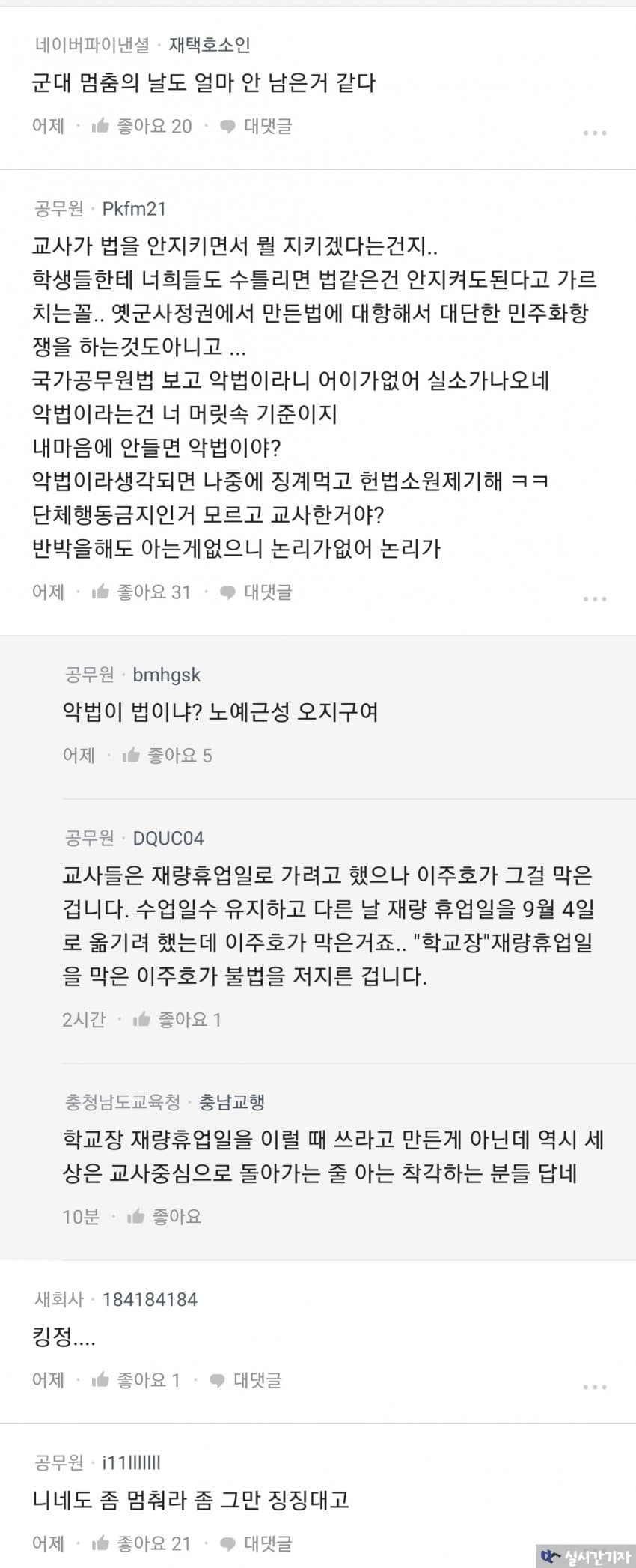Like the reply by 충남교행
636x1568 pixels.
click(x=165, y=1217)
